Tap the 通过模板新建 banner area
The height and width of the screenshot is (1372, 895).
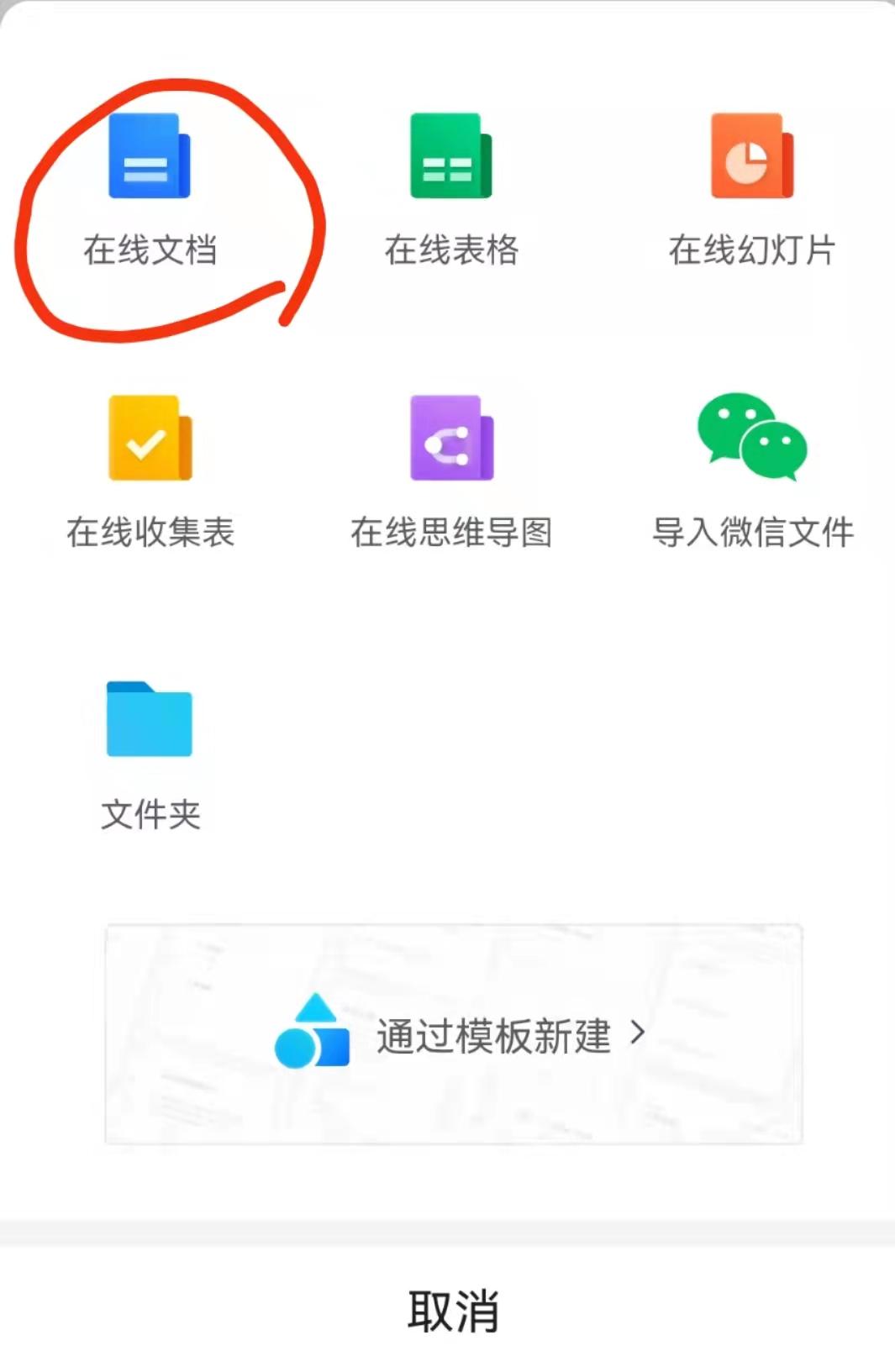[454, 1033]
